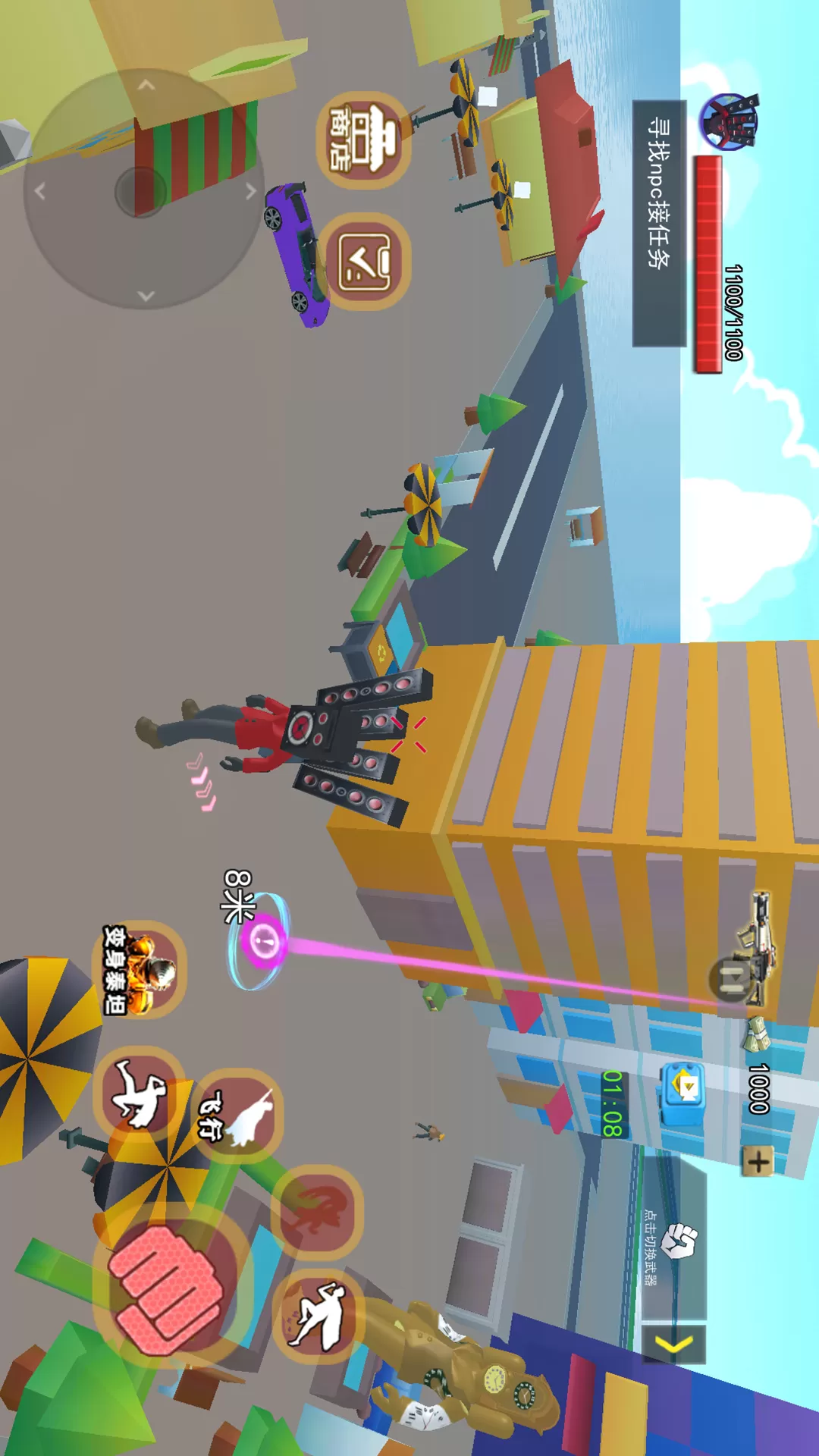Tap the 变身泰坦 transform button

tap(140, 969)
